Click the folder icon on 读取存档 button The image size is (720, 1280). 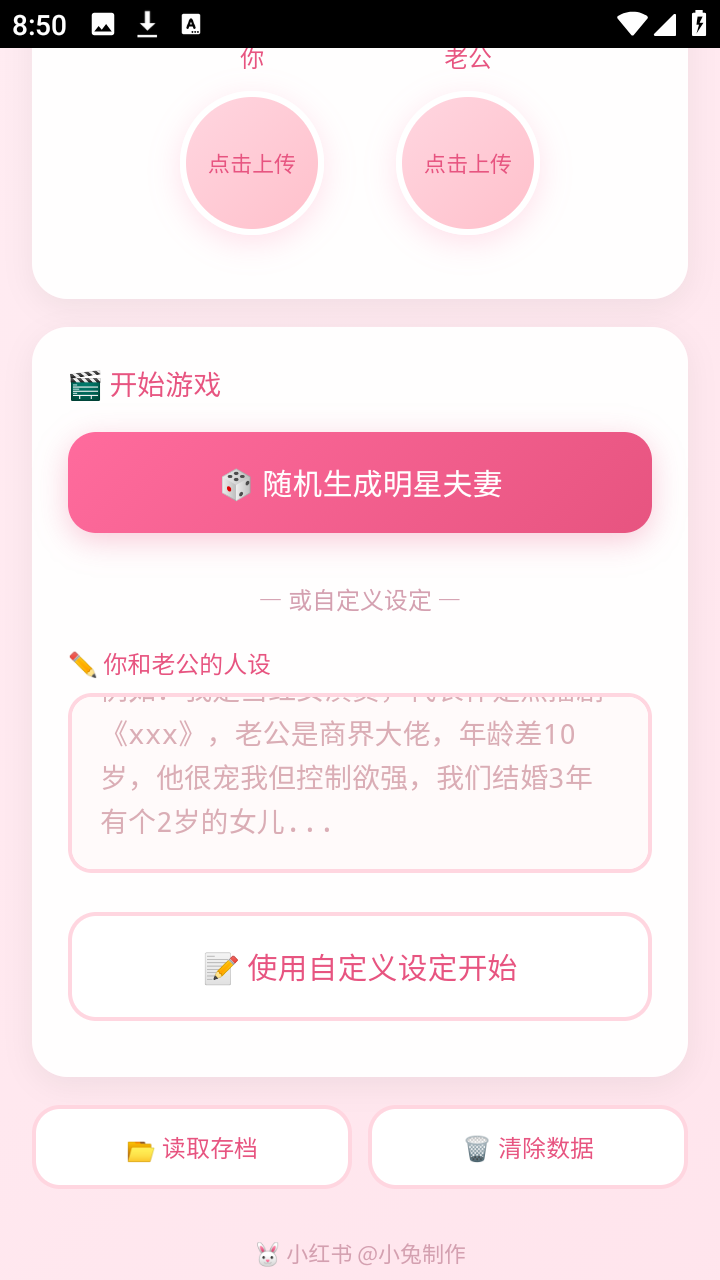[x=141, y=1147]
